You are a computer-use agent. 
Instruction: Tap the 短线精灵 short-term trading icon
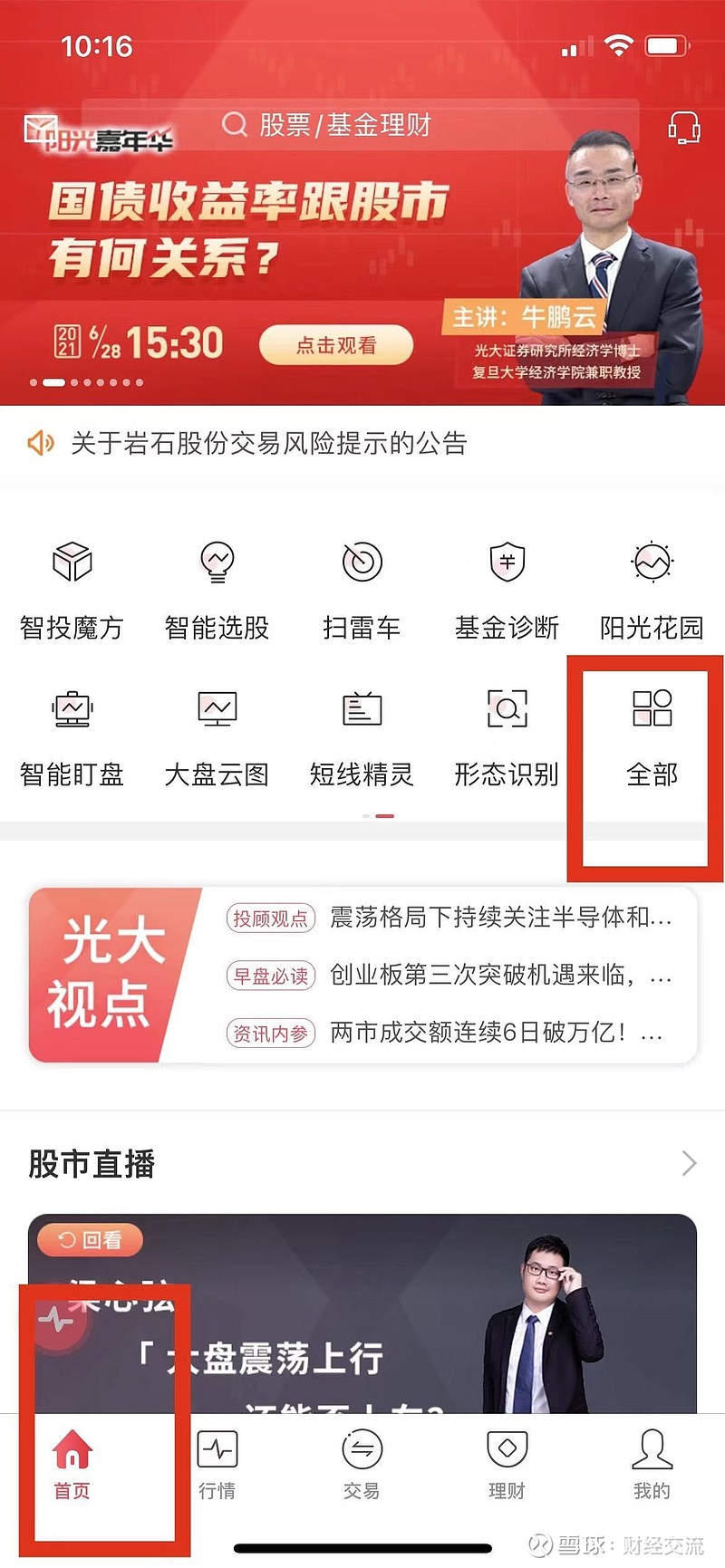click(x=361, y=734)
